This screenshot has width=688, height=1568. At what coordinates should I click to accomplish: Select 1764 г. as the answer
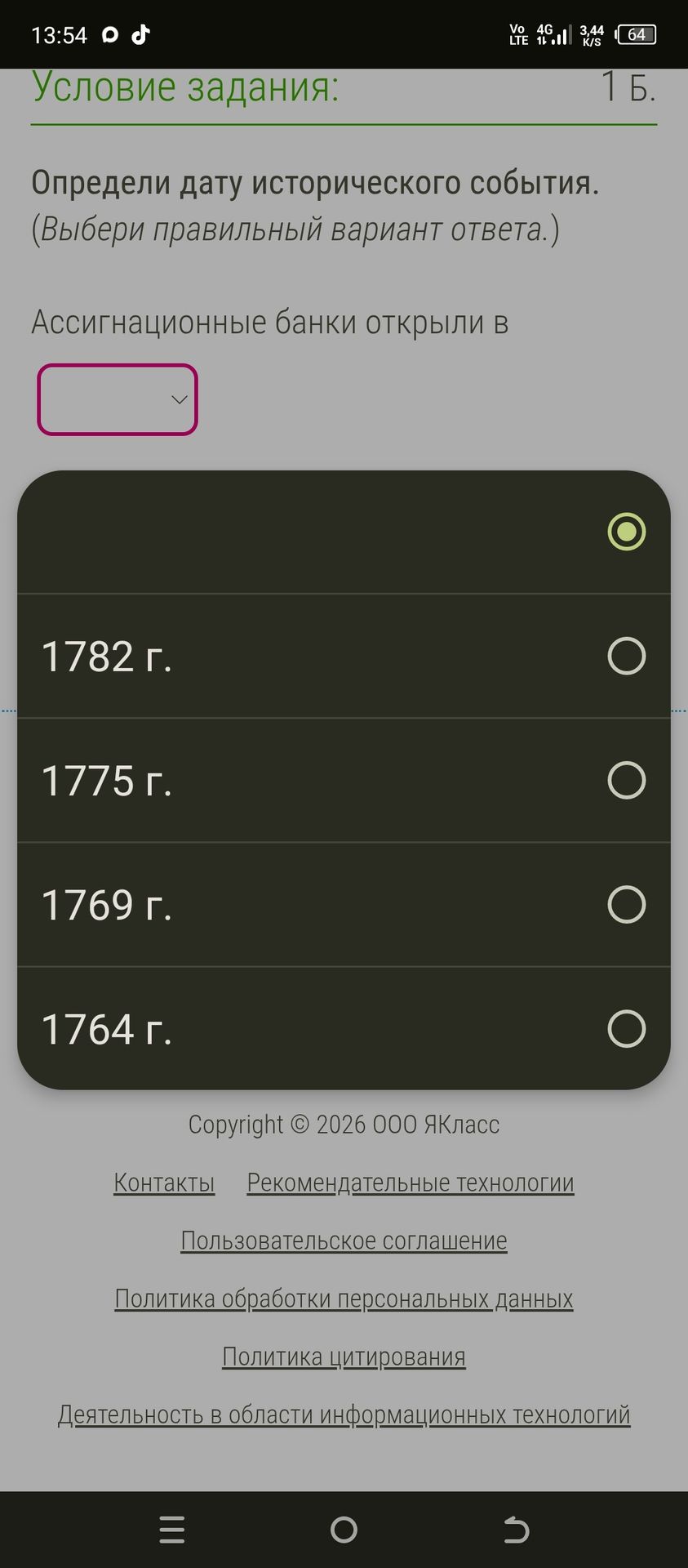click(x=344, y=1028)
